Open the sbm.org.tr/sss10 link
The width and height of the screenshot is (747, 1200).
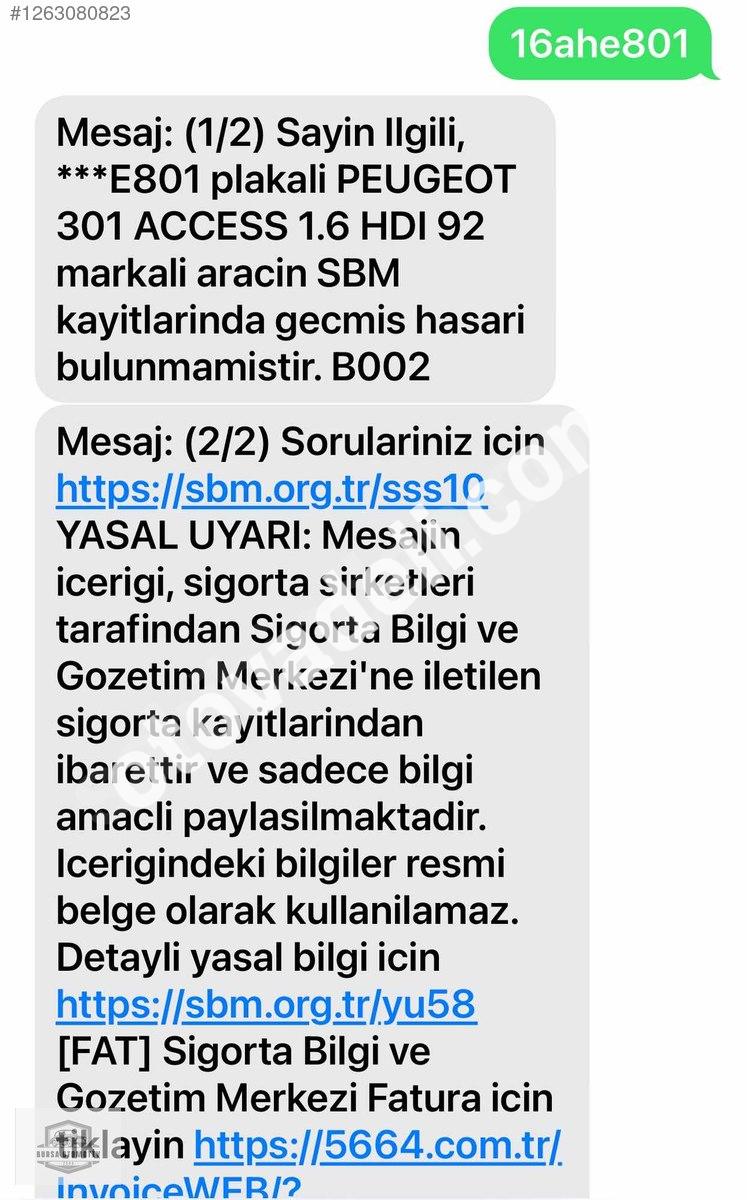point(272,489)
